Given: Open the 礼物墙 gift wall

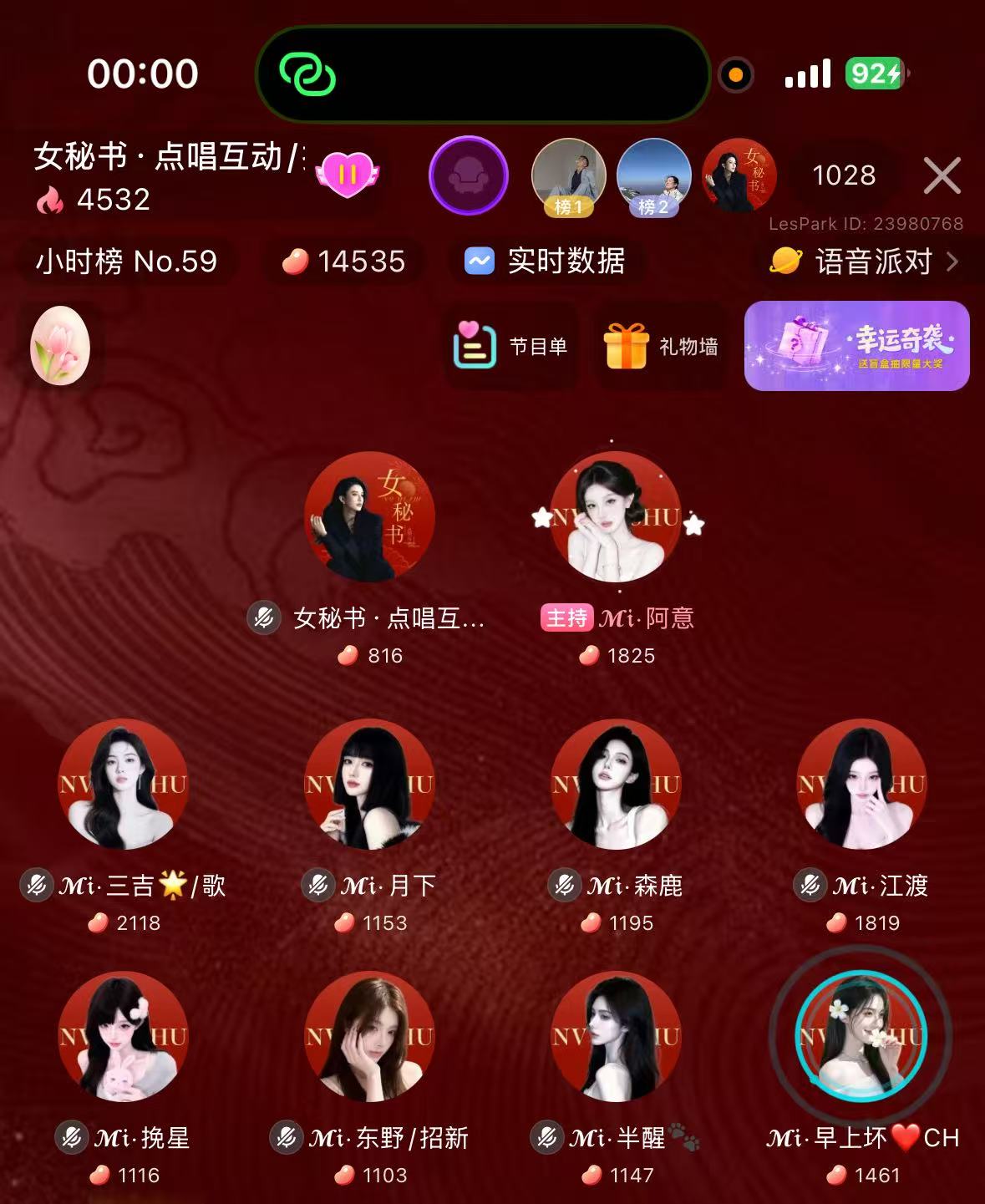Looking at the screenshot, I should click(x=660, y=346).
